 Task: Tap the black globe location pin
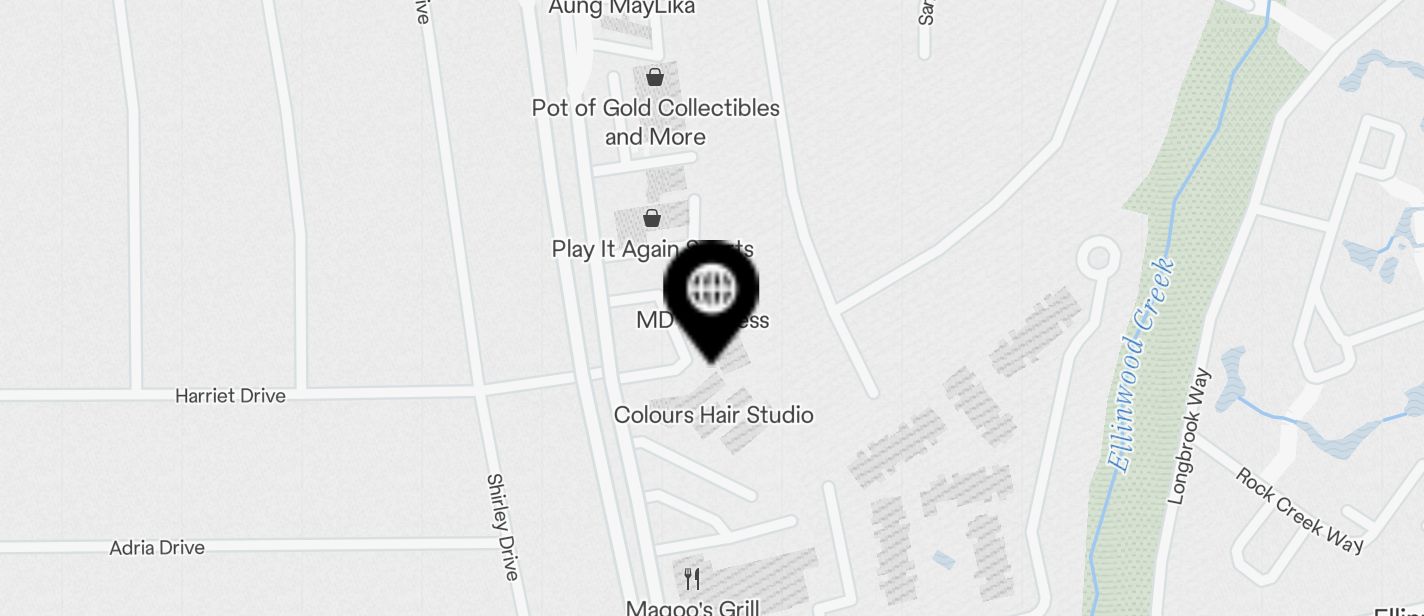(711, 291)
